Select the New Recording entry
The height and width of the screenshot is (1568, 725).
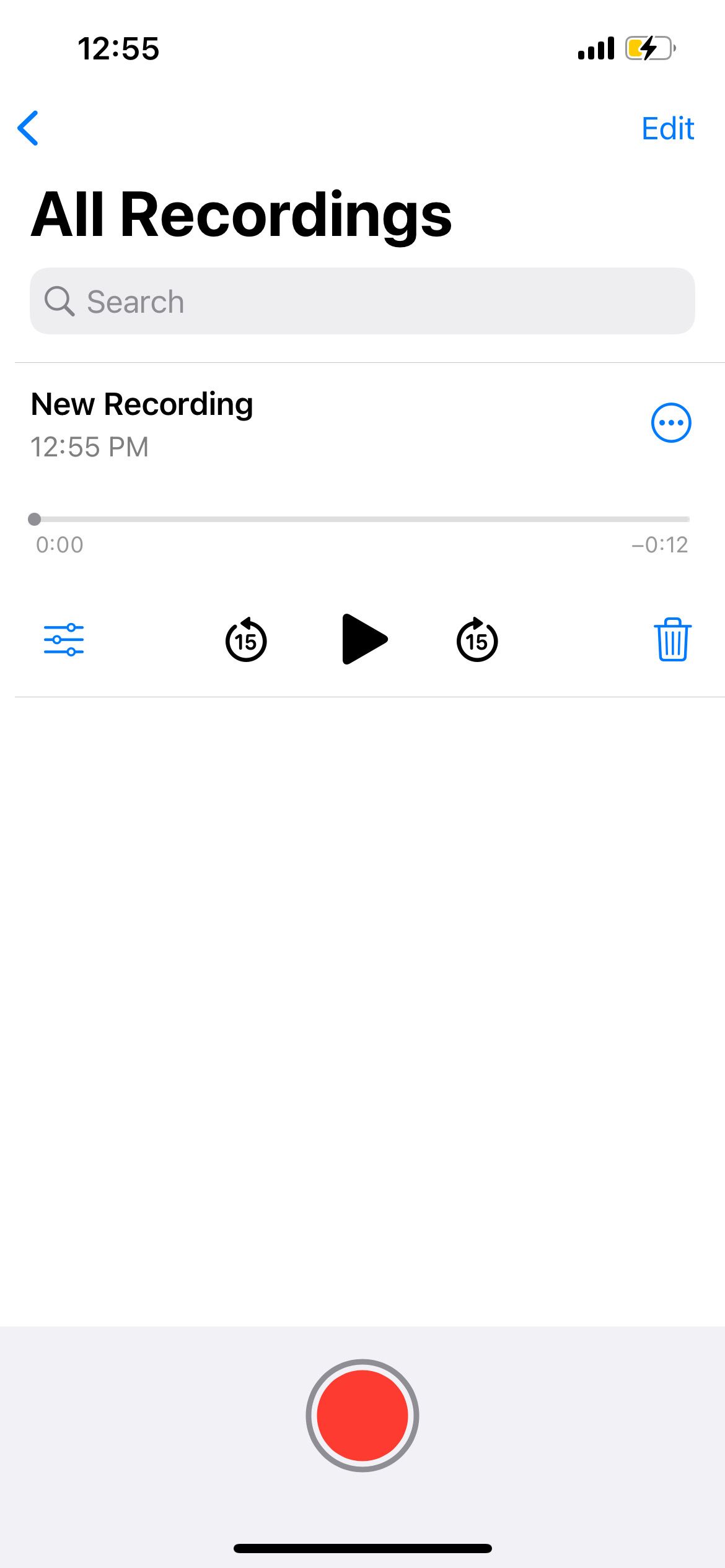coord(142,403)
